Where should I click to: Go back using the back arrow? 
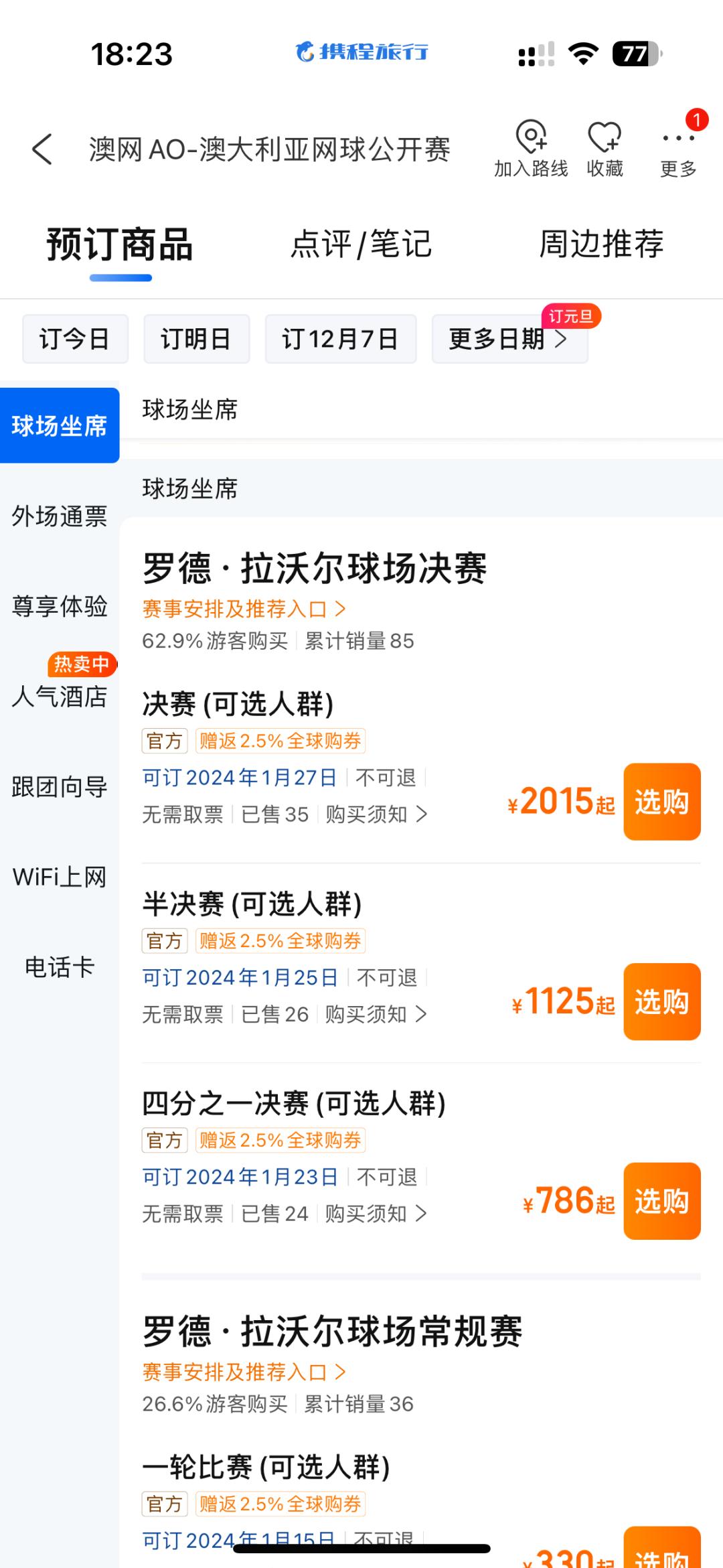pyautogui.click(x=42, y=149)
